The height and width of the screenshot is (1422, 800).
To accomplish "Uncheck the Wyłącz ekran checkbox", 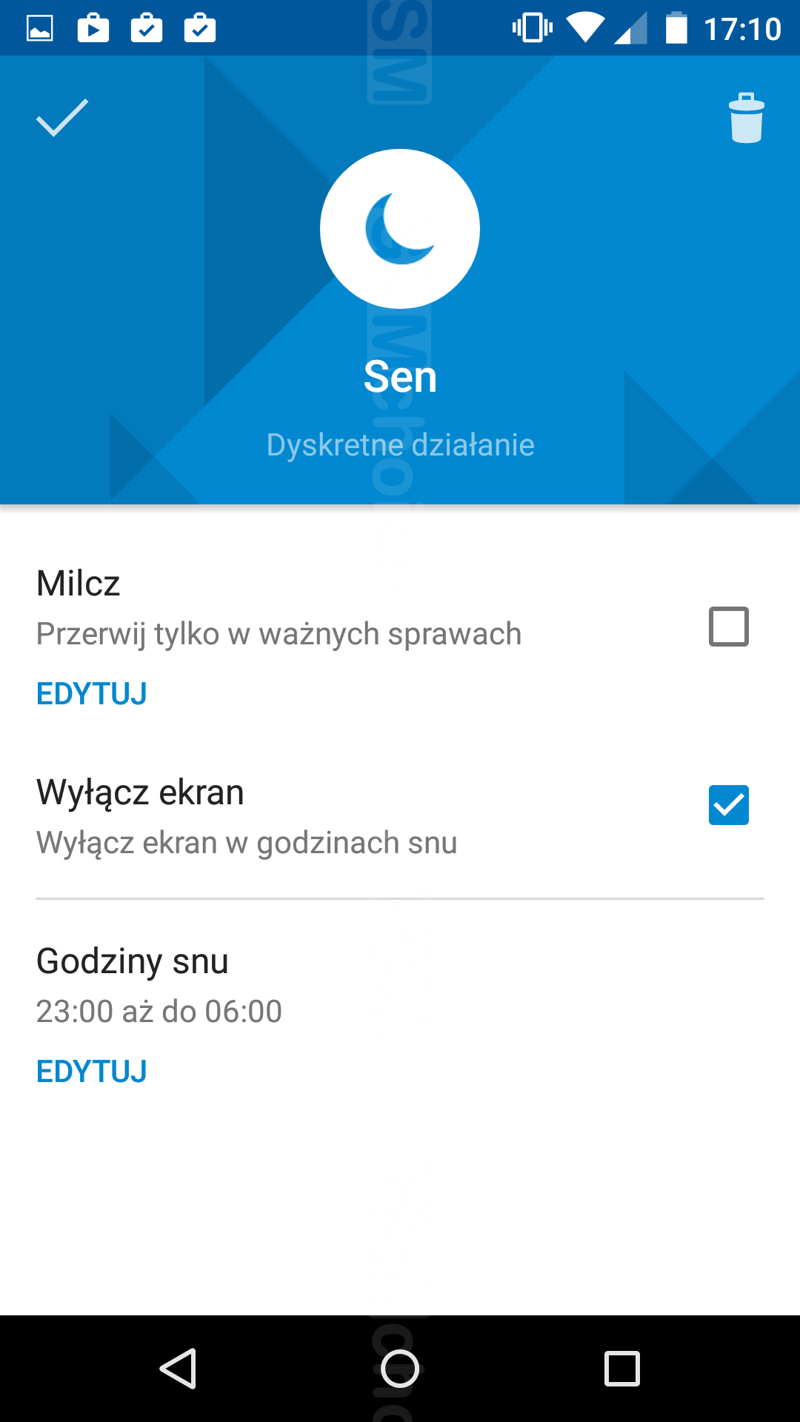I will pos(728,805).
